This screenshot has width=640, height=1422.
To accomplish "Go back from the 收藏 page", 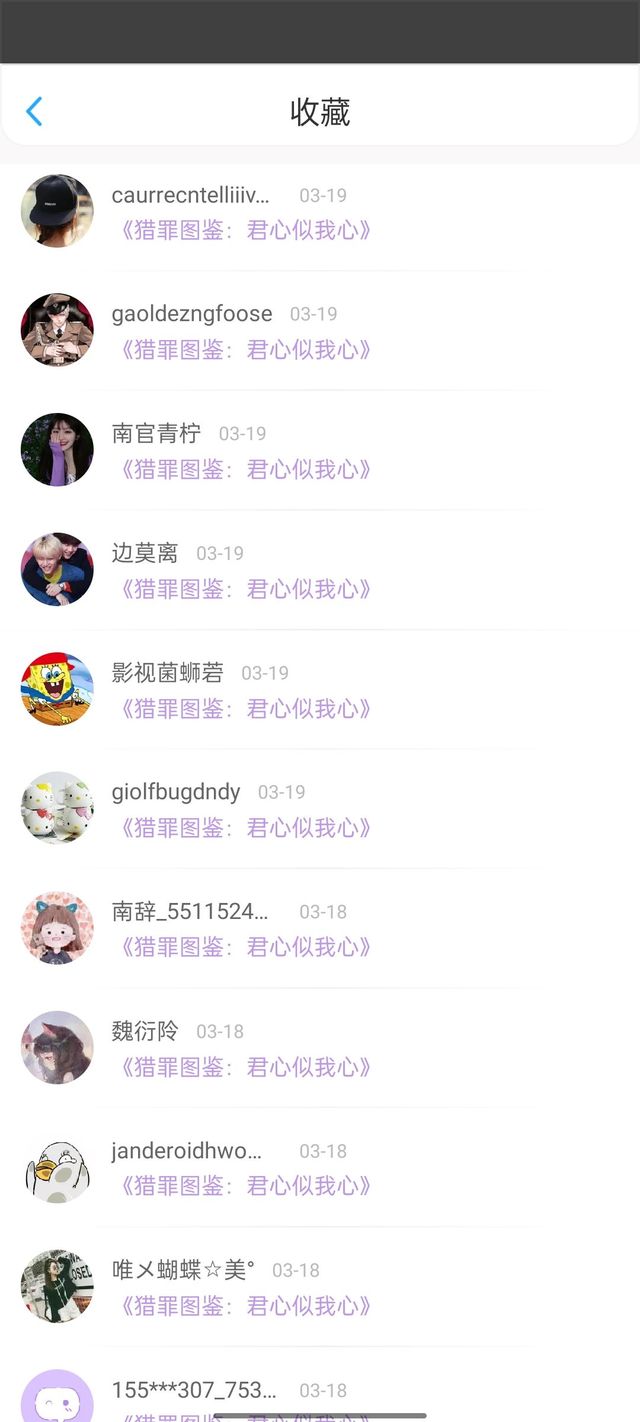I will click(x=34, y=111).
